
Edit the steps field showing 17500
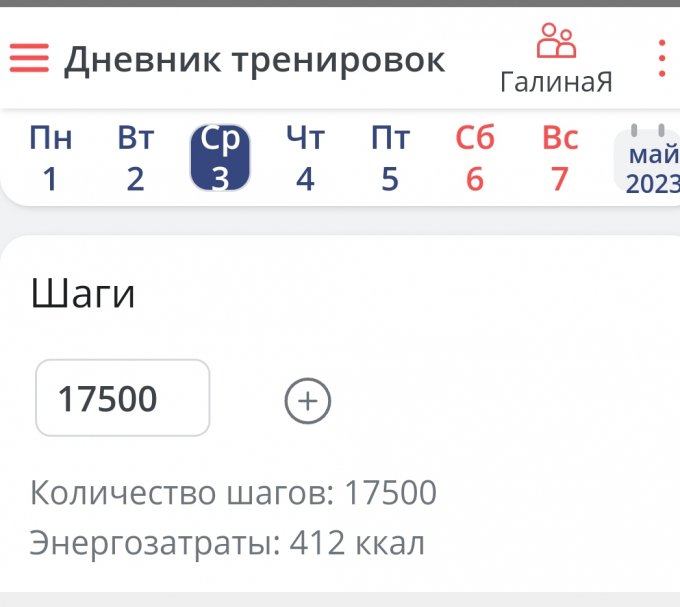(x=122, y=398)
